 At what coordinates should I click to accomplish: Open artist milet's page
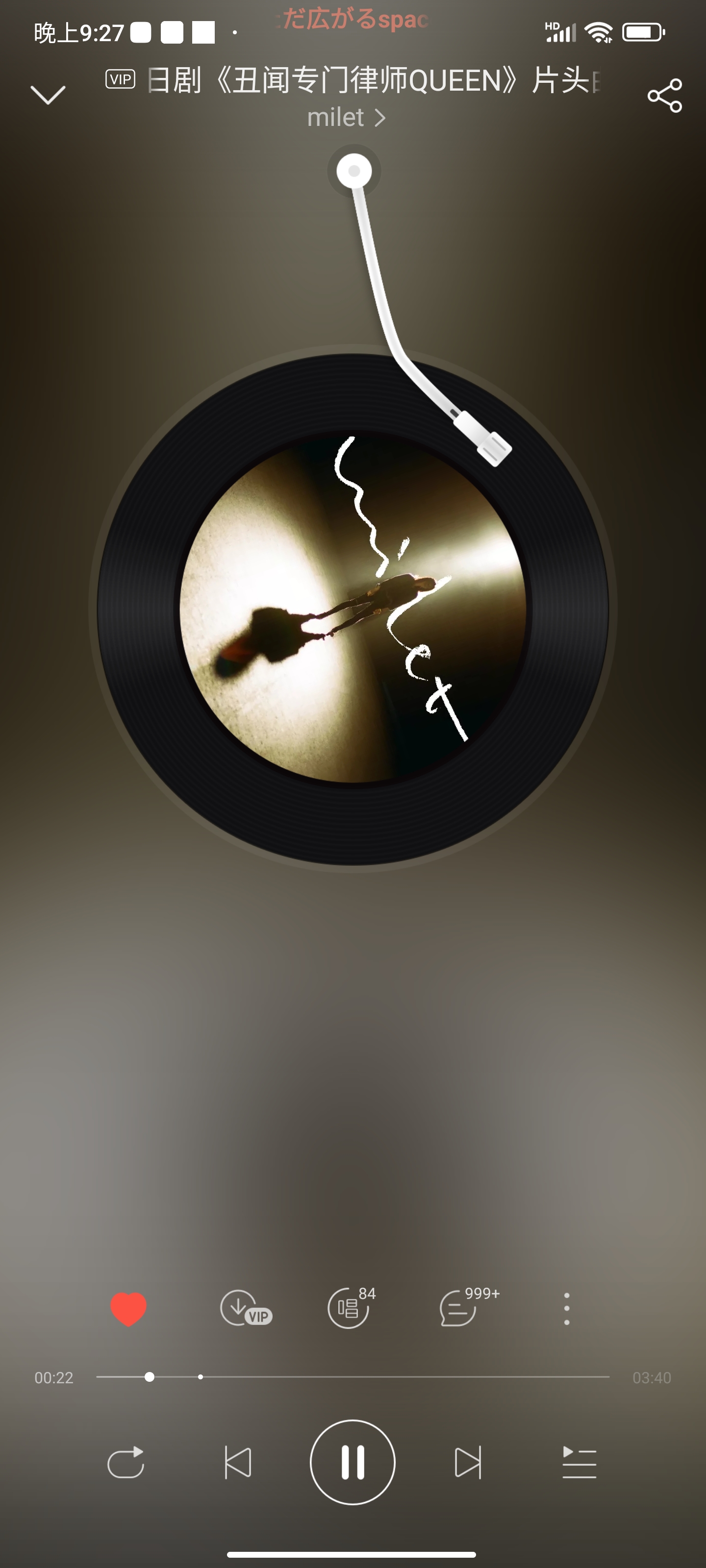(x=345, y=118)
